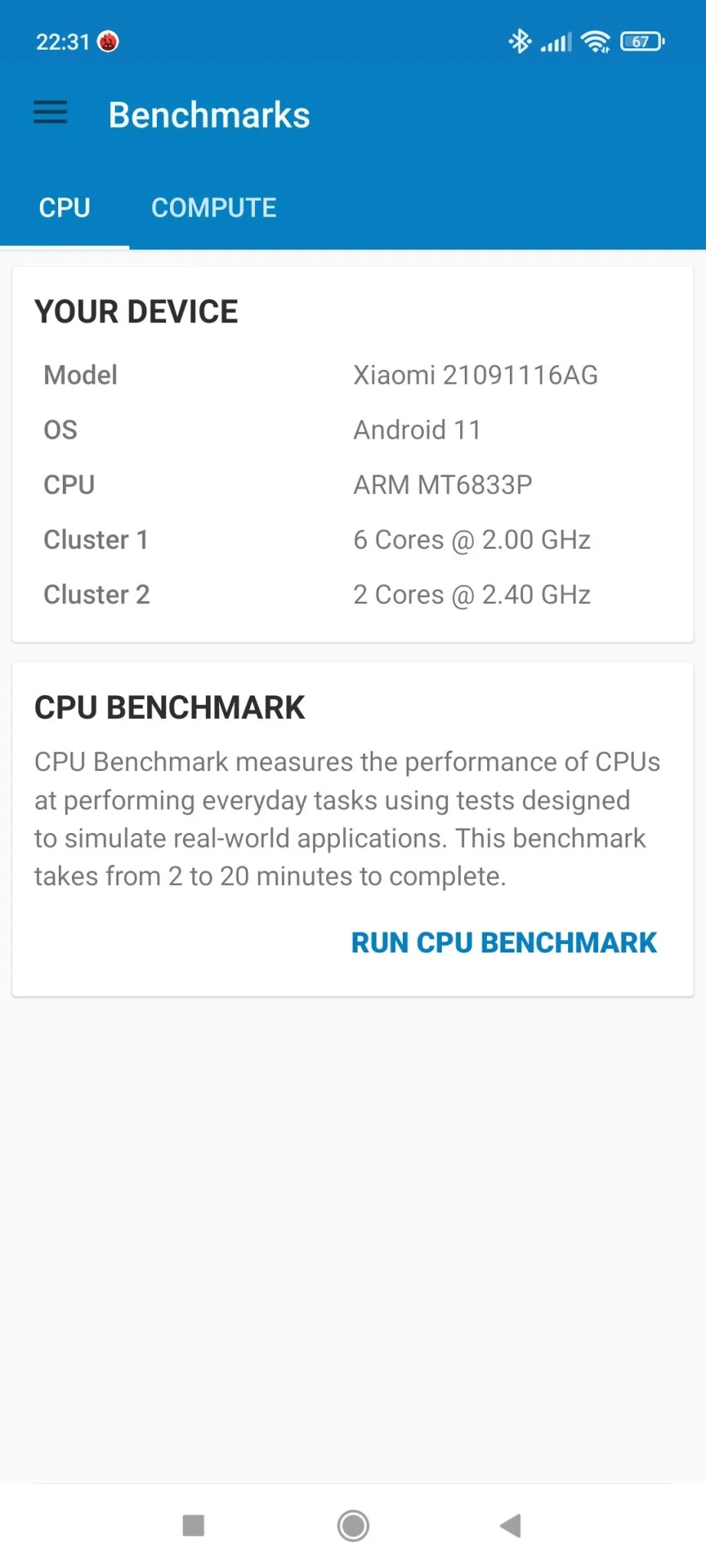Switch to the COMPUTE tab
The height and width of the screenshot is (1568, 706).
point(214,207)
